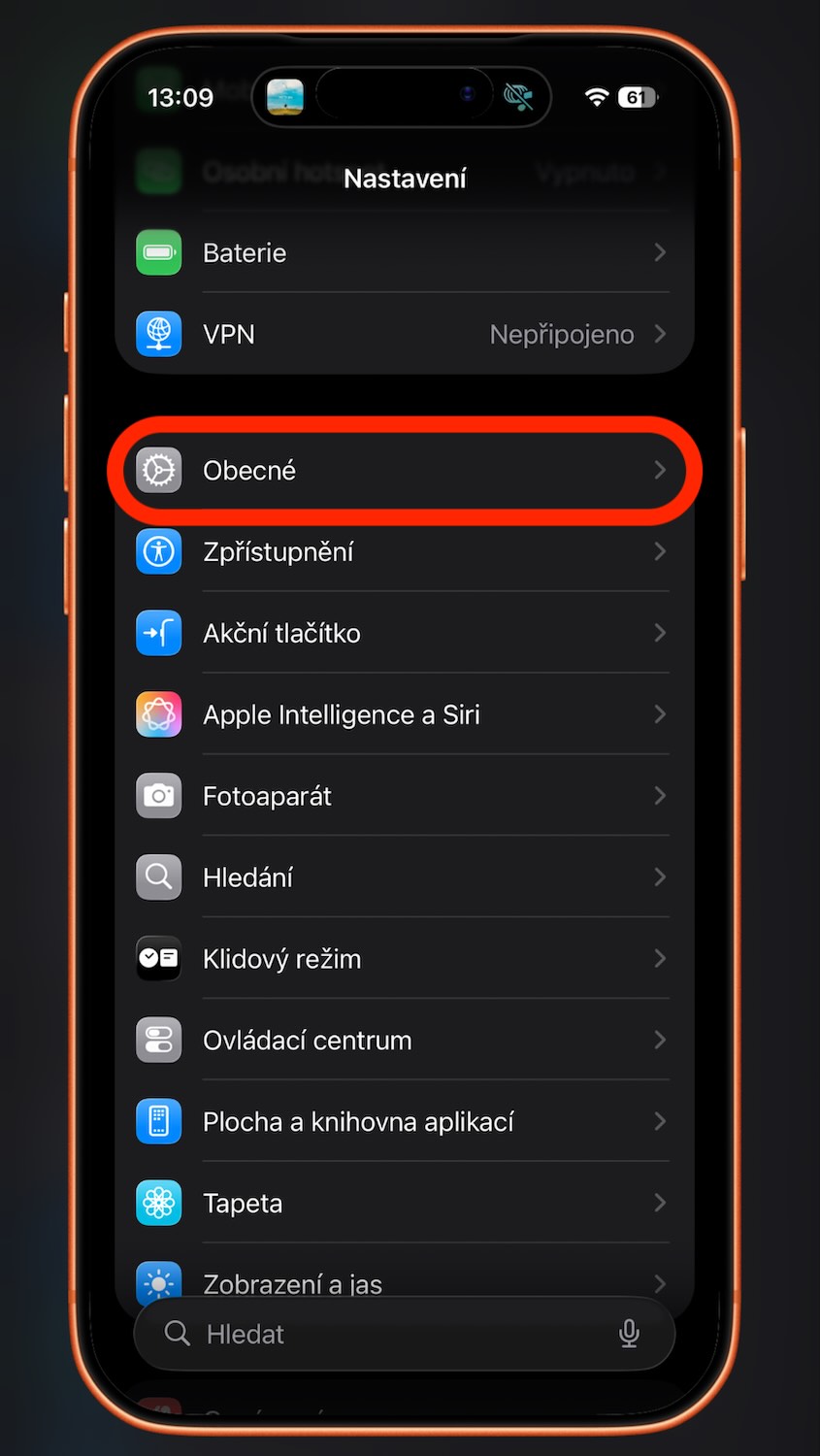Open Hledání settings
The image size is (820, 1456).
pyautogui.click(x=403, y=878)
